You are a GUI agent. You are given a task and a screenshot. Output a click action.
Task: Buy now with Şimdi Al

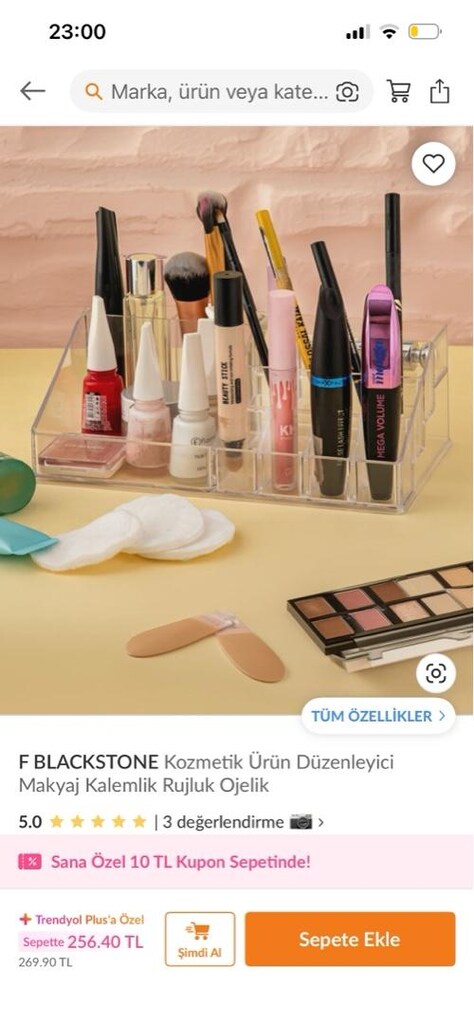[200, 939]
